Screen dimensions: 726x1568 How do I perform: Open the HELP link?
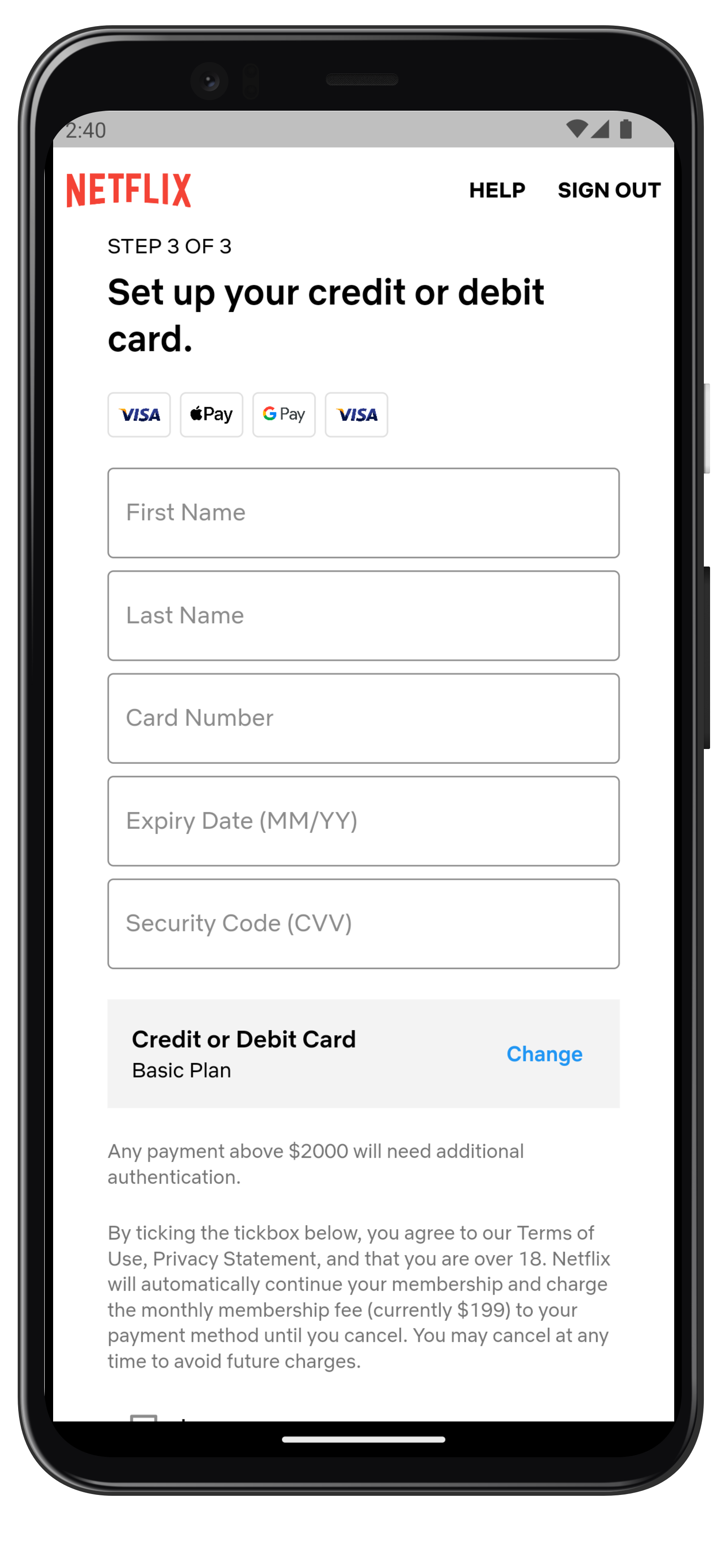[497, 190]
